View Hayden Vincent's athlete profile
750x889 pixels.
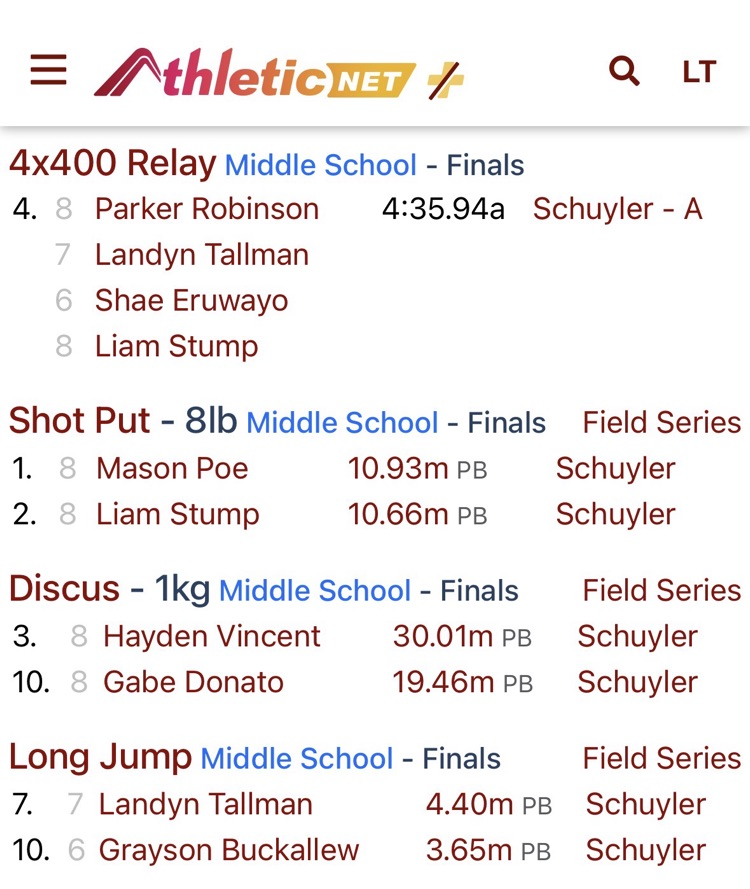point(212,636)
